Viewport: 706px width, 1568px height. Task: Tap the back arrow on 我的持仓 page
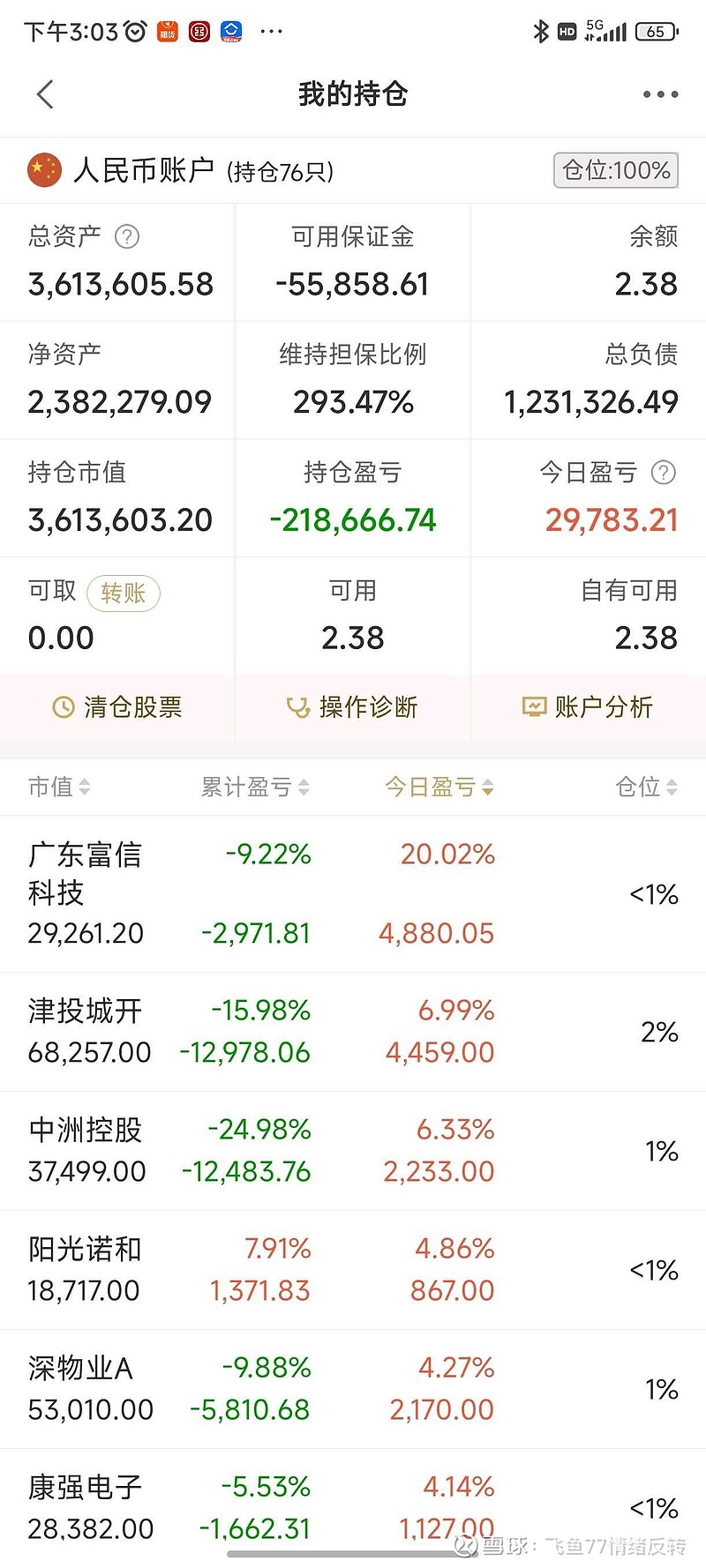[44, 93]
